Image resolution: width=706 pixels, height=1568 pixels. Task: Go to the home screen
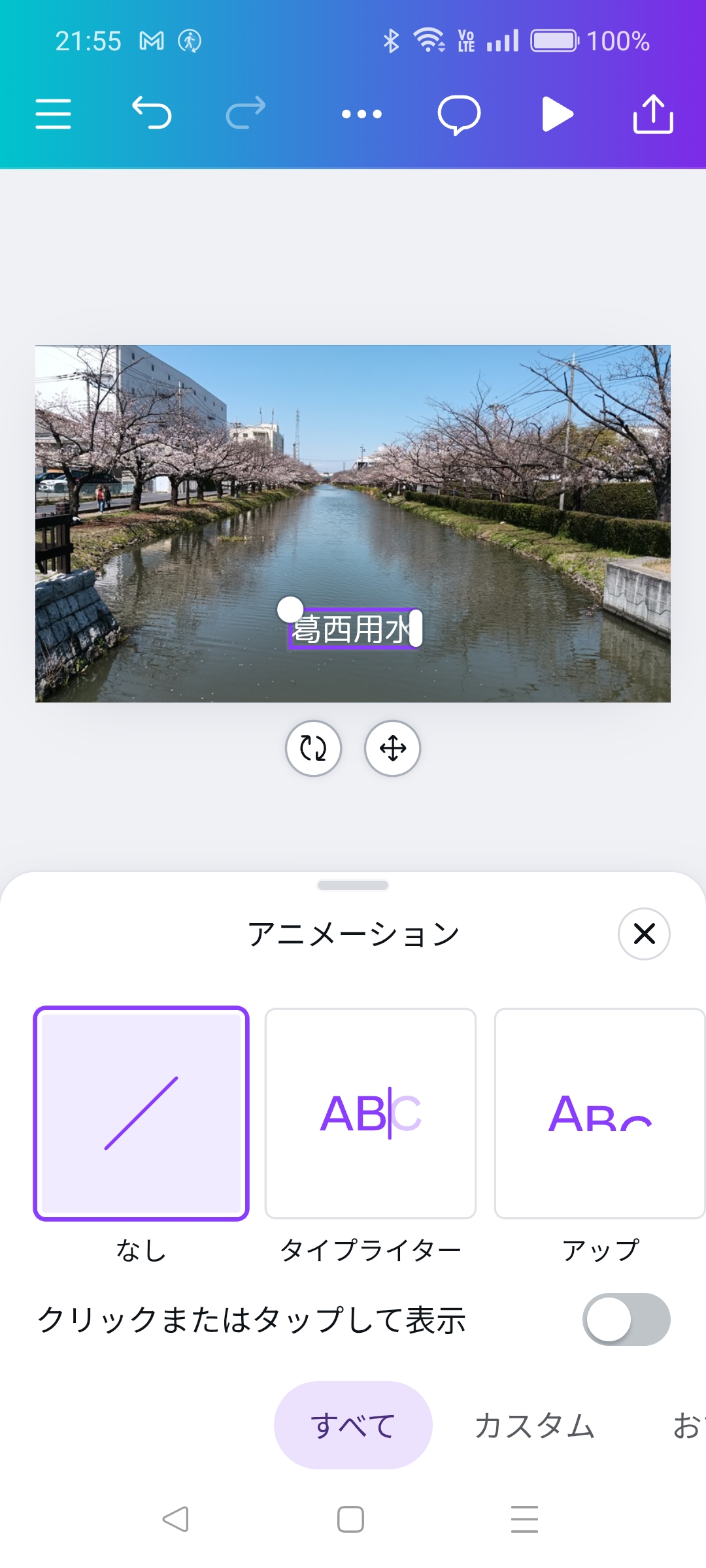pyautogui.click(x=350, y=1519)
